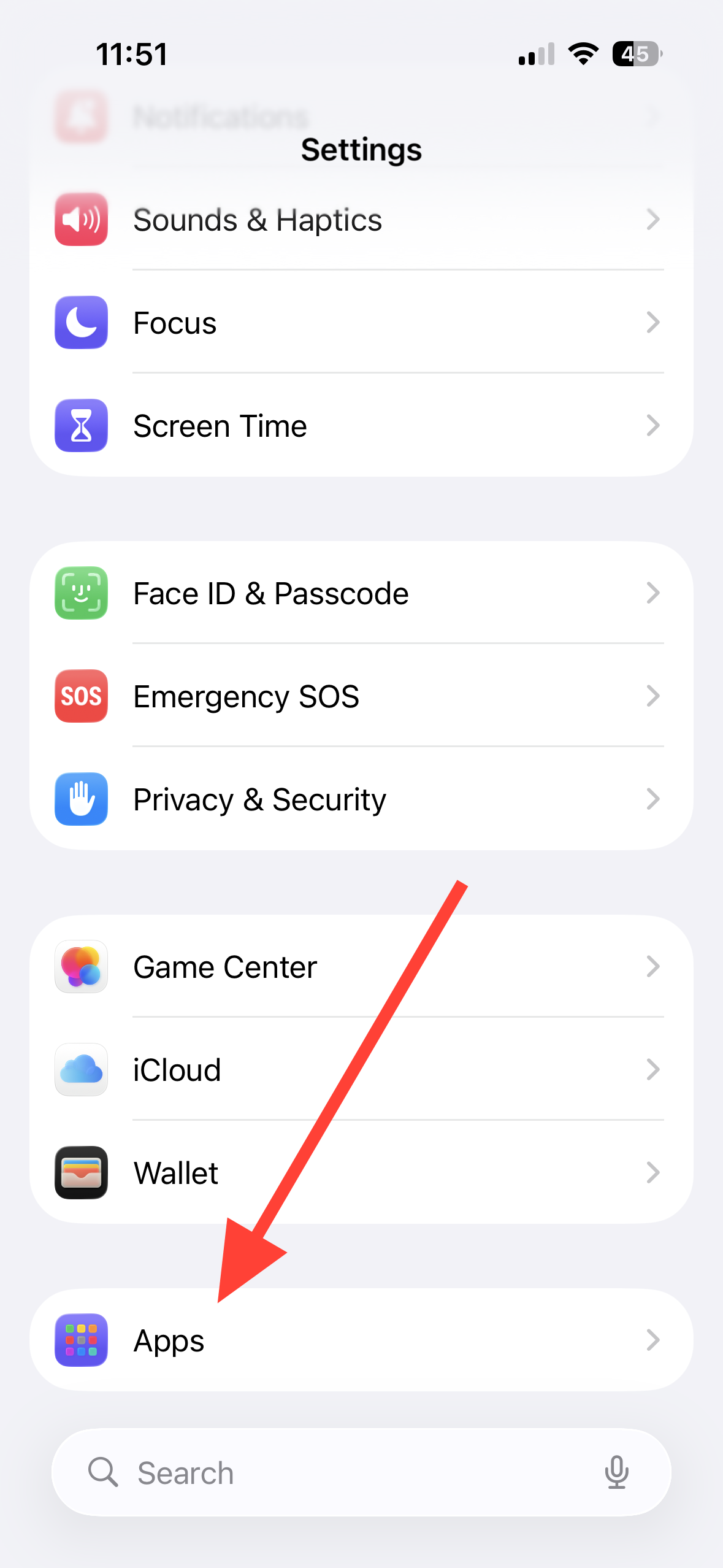Viewport: 723px width, 1568px height.
Task: Open Privacy & Security
Action: [361, 799]
